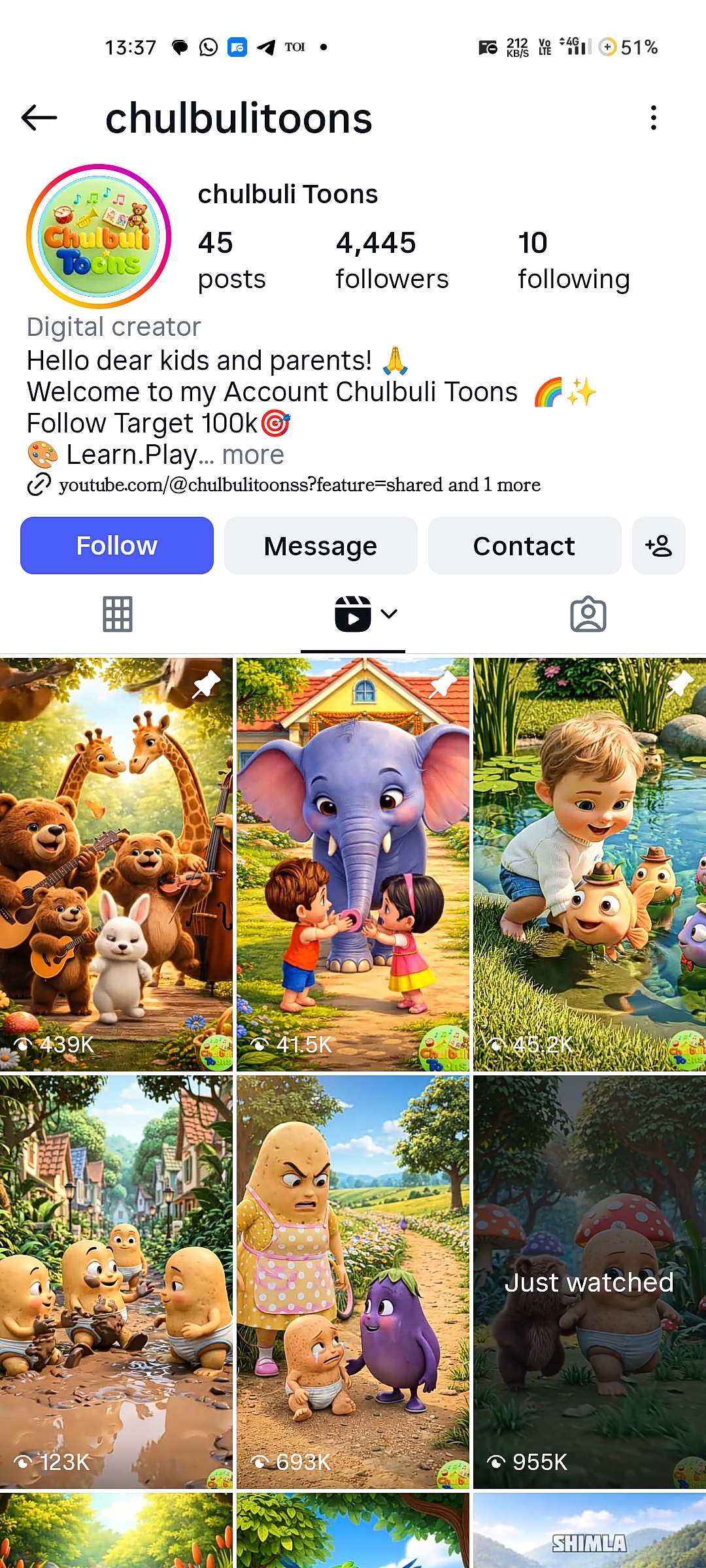The width and height of the screenshot is (706, 1568).
Task: Open the pinned reel with 439K views
Action: click(x=116, y=864)
